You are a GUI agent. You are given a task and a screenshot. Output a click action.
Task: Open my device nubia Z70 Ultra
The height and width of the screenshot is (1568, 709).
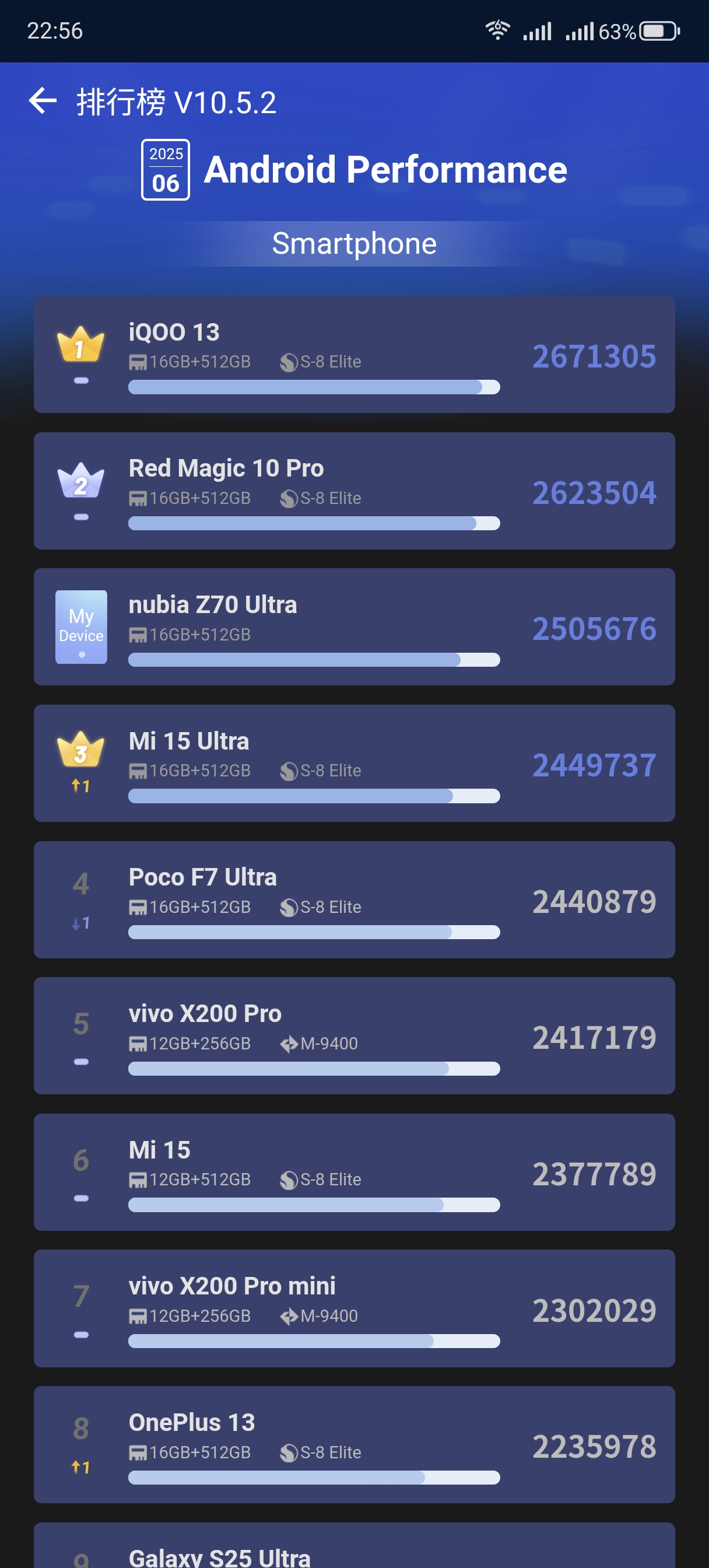[x=354, y=627]
